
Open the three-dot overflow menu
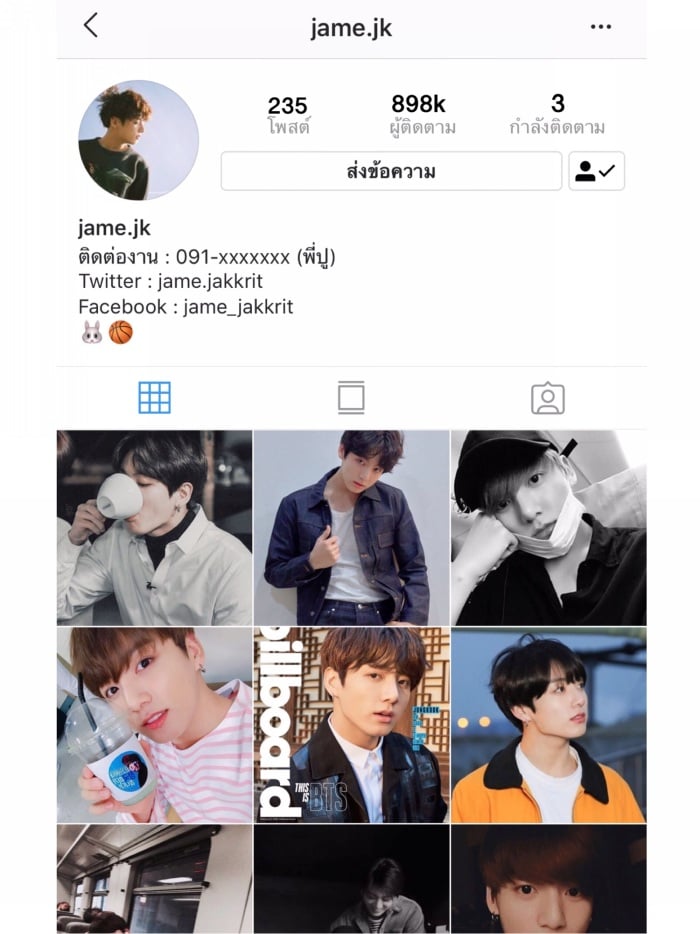coord(600,27)
